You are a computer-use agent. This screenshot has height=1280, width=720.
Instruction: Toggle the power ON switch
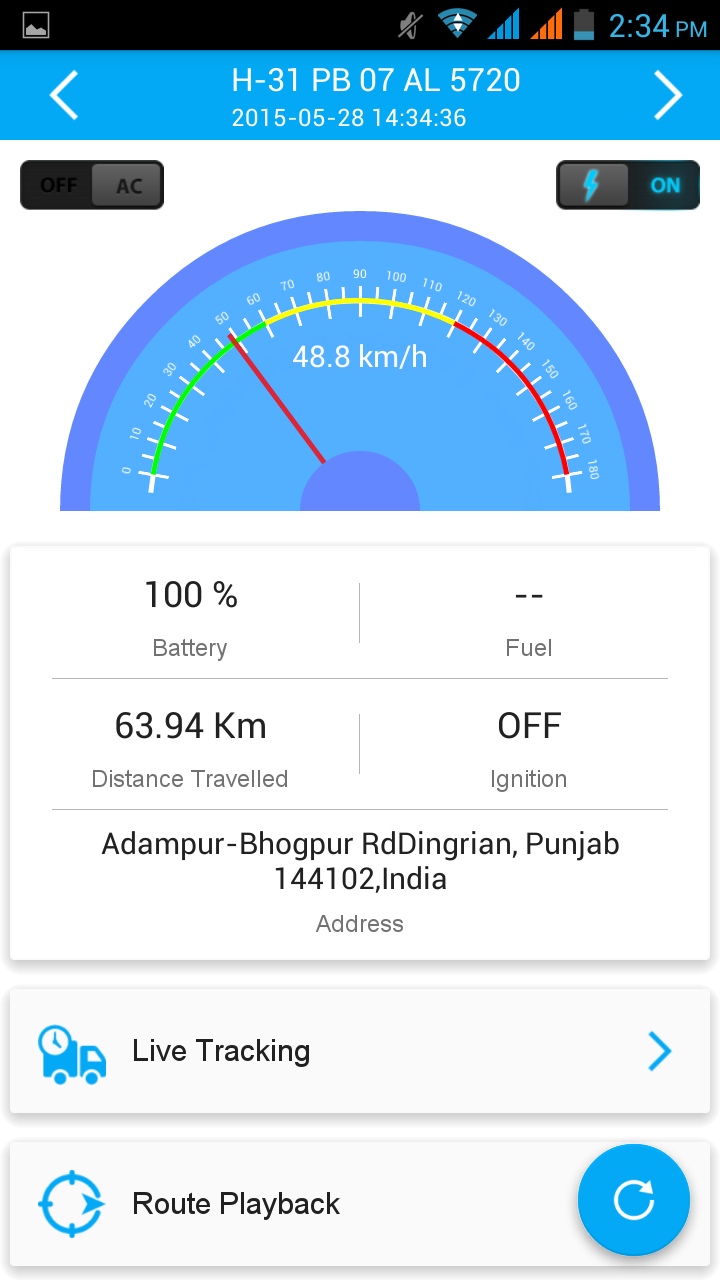tap(628, 185)
